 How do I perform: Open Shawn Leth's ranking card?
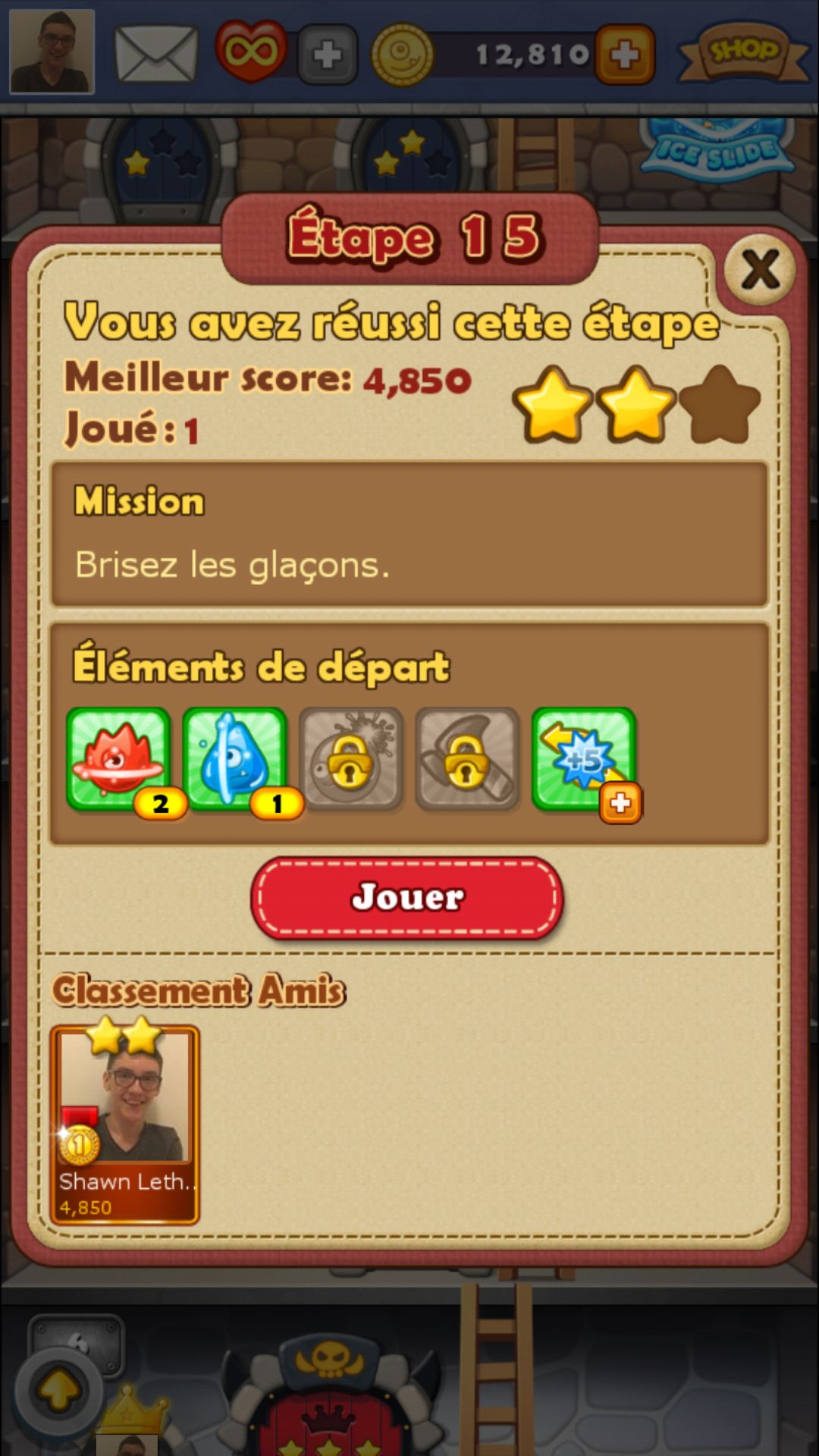point(125,1124)
